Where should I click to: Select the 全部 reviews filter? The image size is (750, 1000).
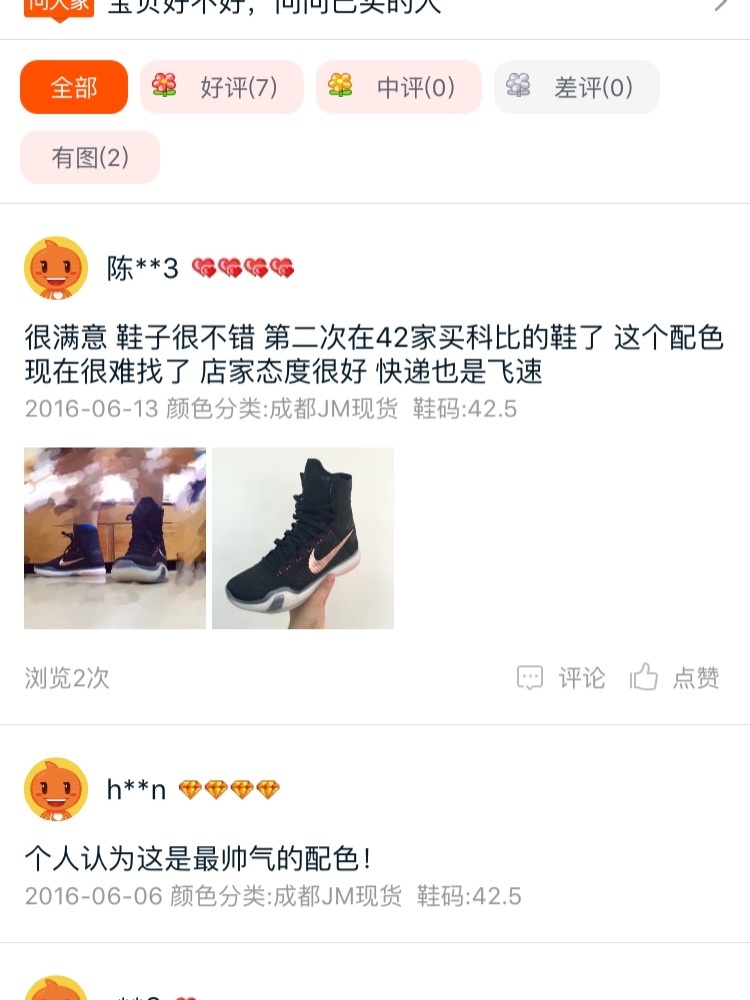(x=74, y=87)
